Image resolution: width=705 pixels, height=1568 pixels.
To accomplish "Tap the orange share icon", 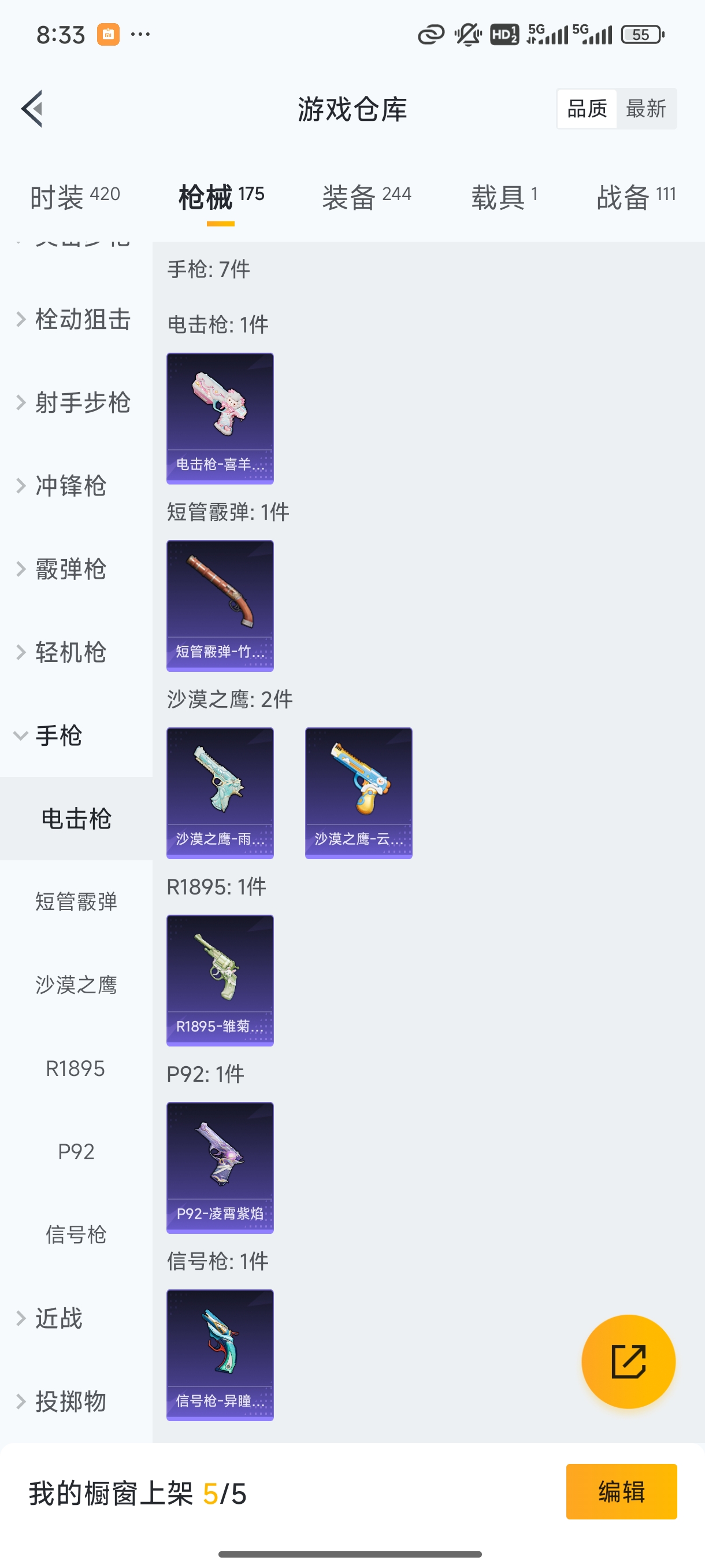I will coord(629,1362).
